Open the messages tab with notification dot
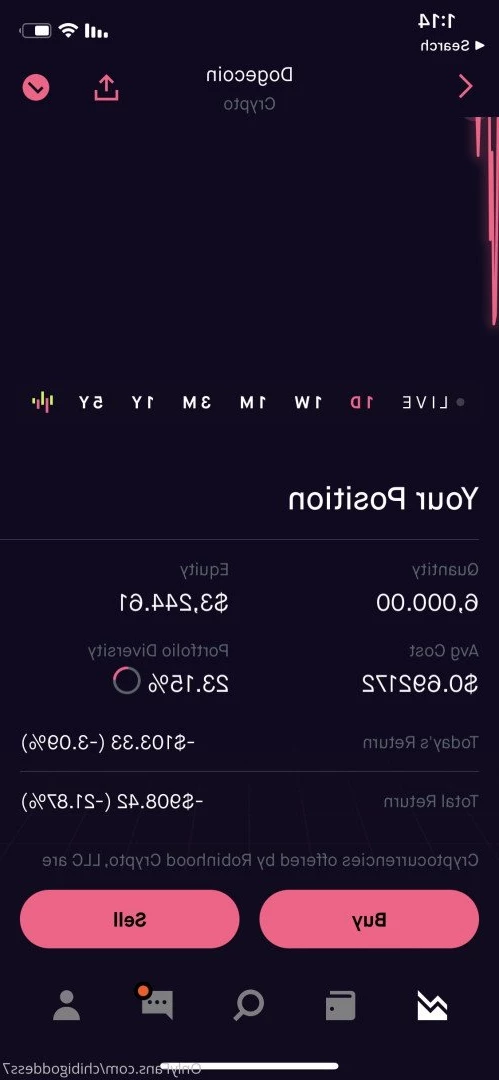 click(156, 1004)
